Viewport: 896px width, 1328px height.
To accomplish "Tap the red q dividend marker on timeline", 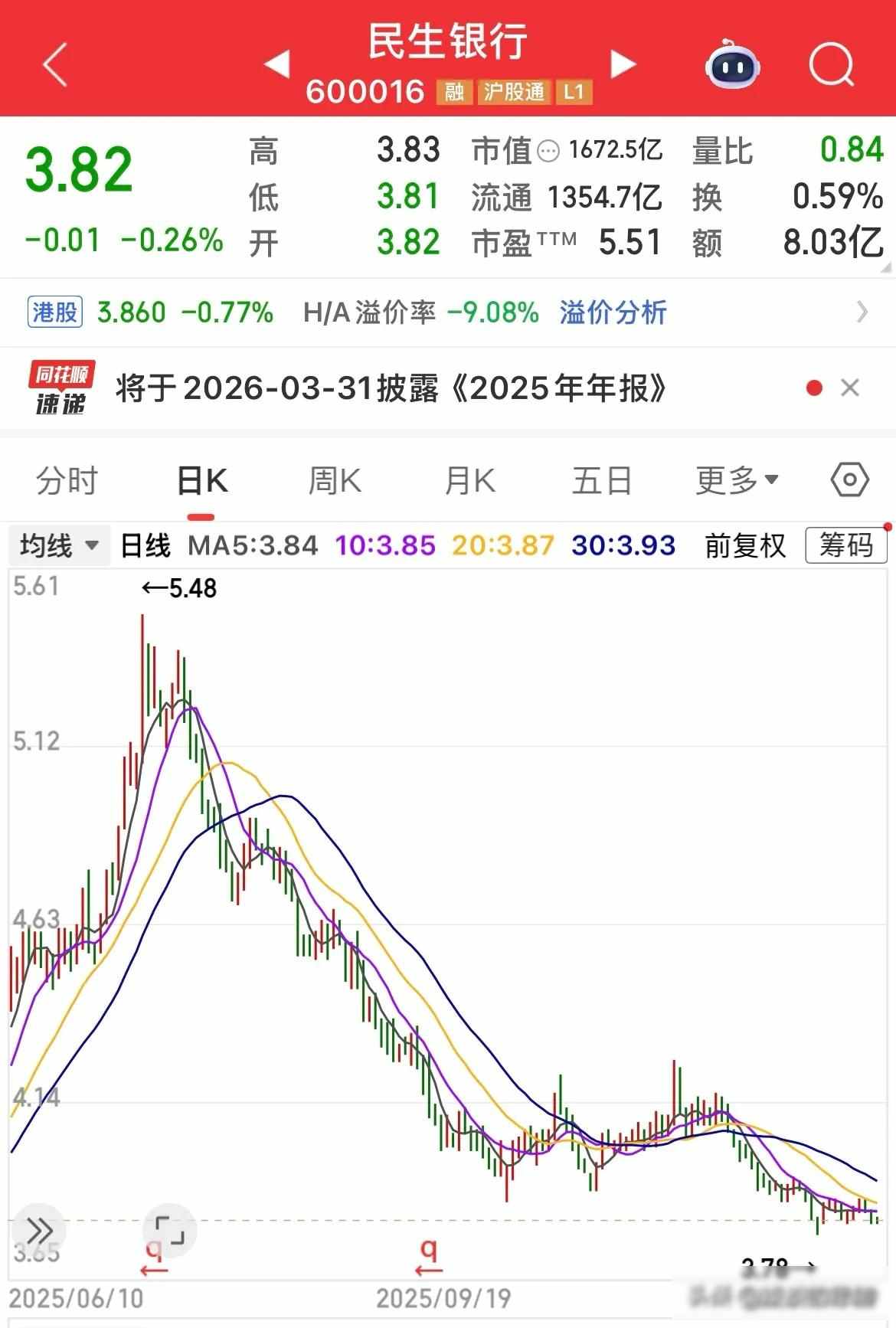I will [427, 1249].
